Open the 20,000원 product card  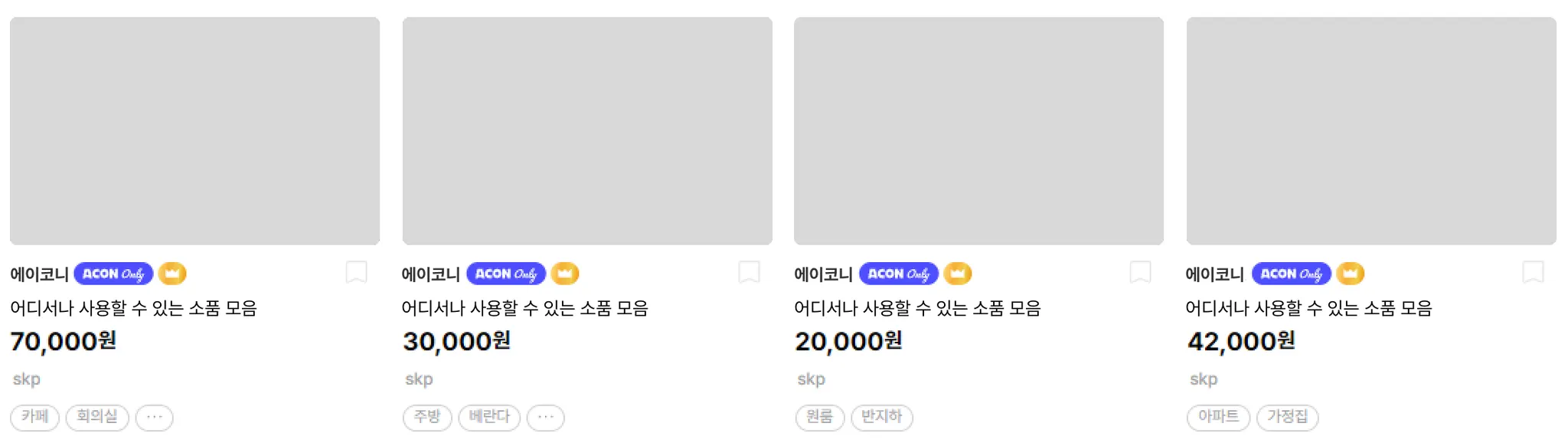tap(978, 131)
